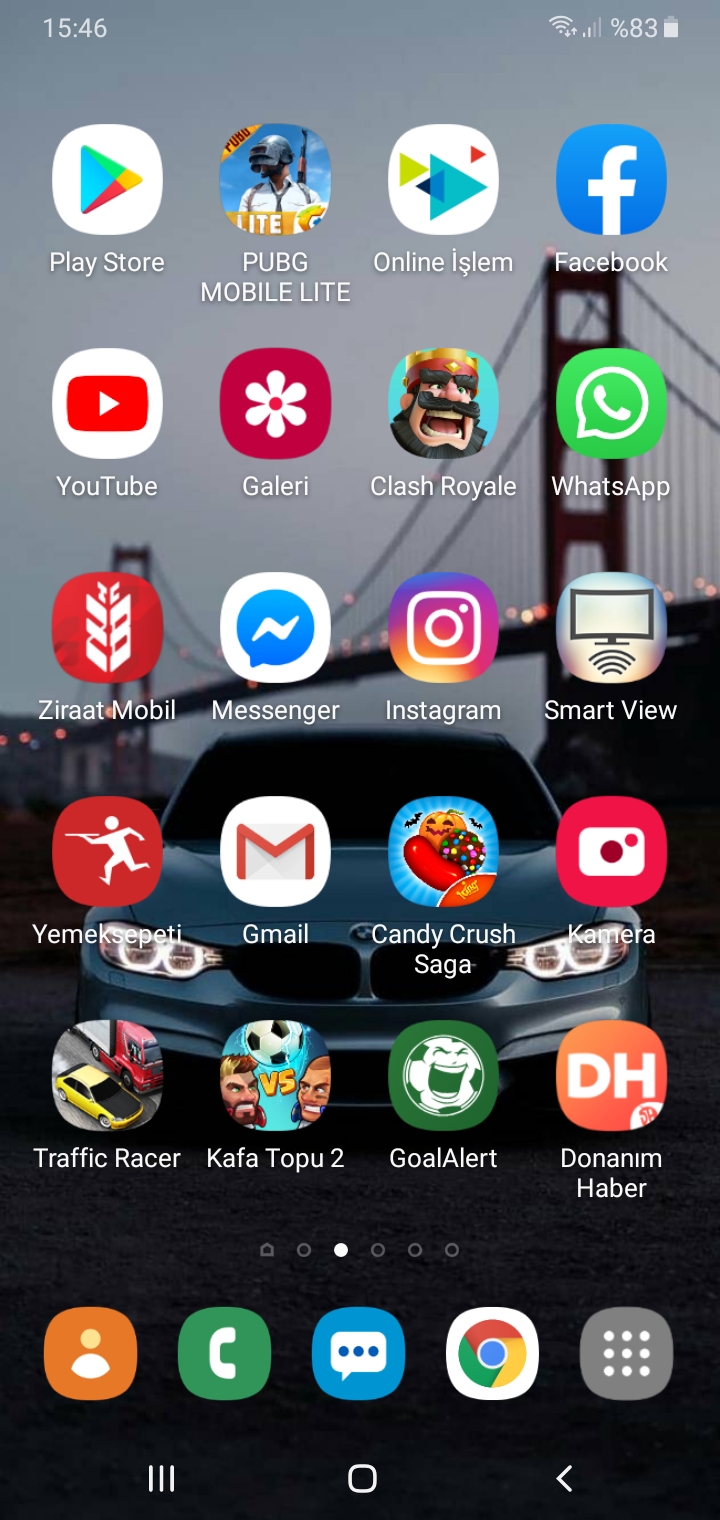Open the app drawer grid icon

tap(626, 1354)
